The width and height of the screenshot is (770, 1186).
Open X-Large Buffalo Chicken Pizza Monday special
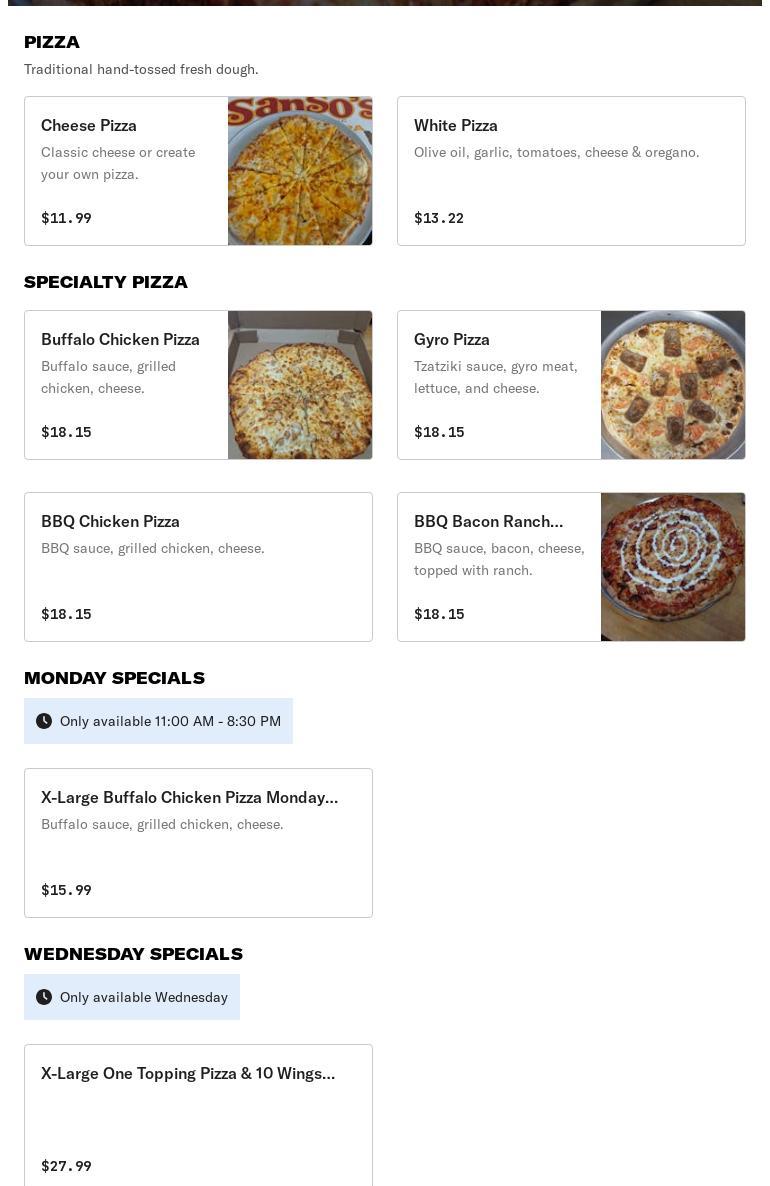pos(198,843)
